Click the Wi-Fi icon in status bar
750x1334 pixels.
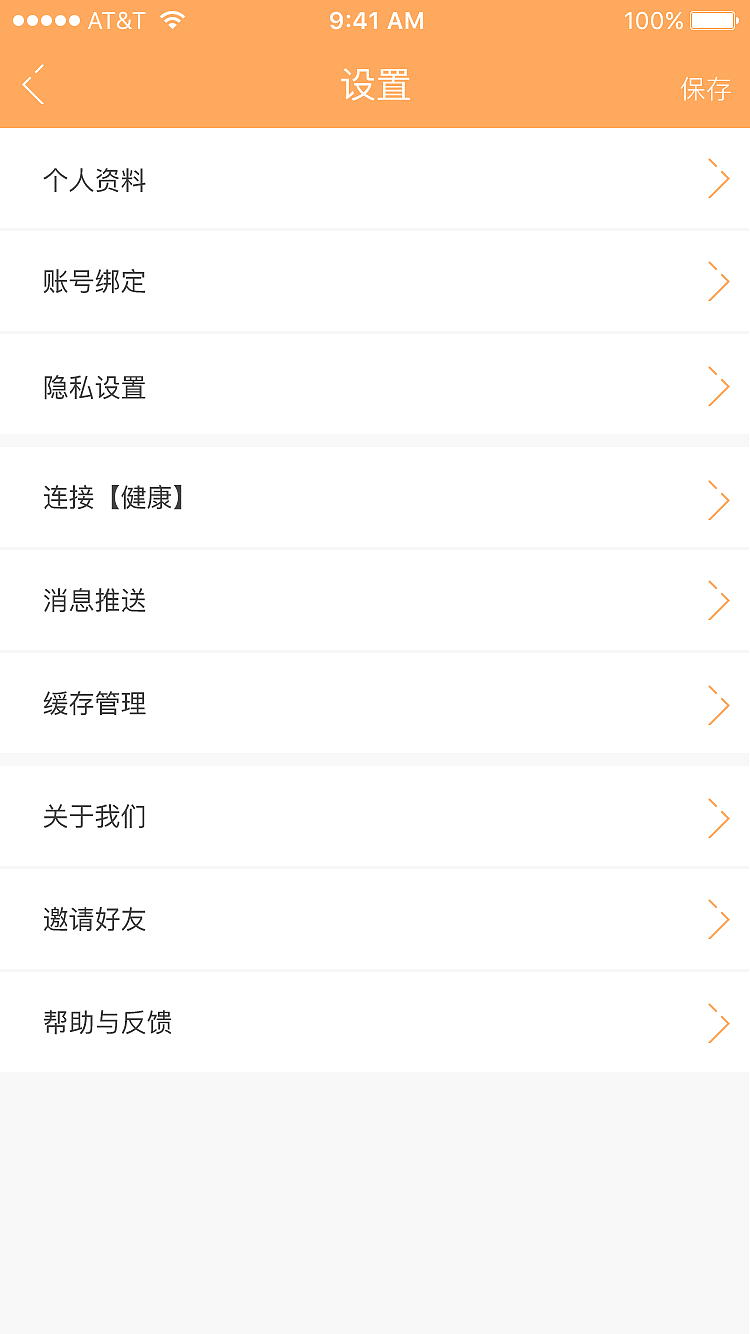[x=170, y=19]
